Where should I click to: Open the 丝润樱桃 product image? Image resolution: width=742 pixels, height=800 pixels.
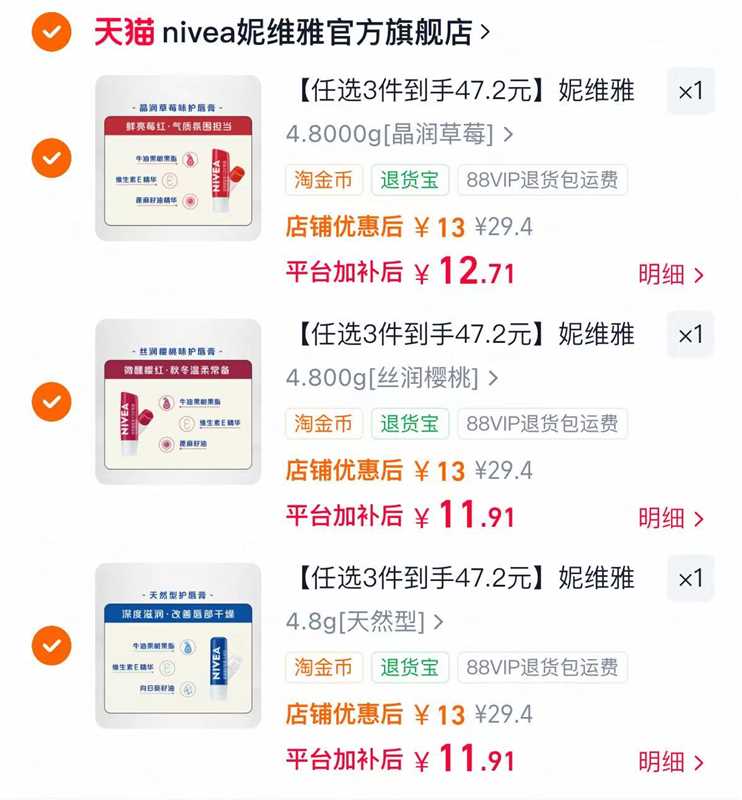178,402
